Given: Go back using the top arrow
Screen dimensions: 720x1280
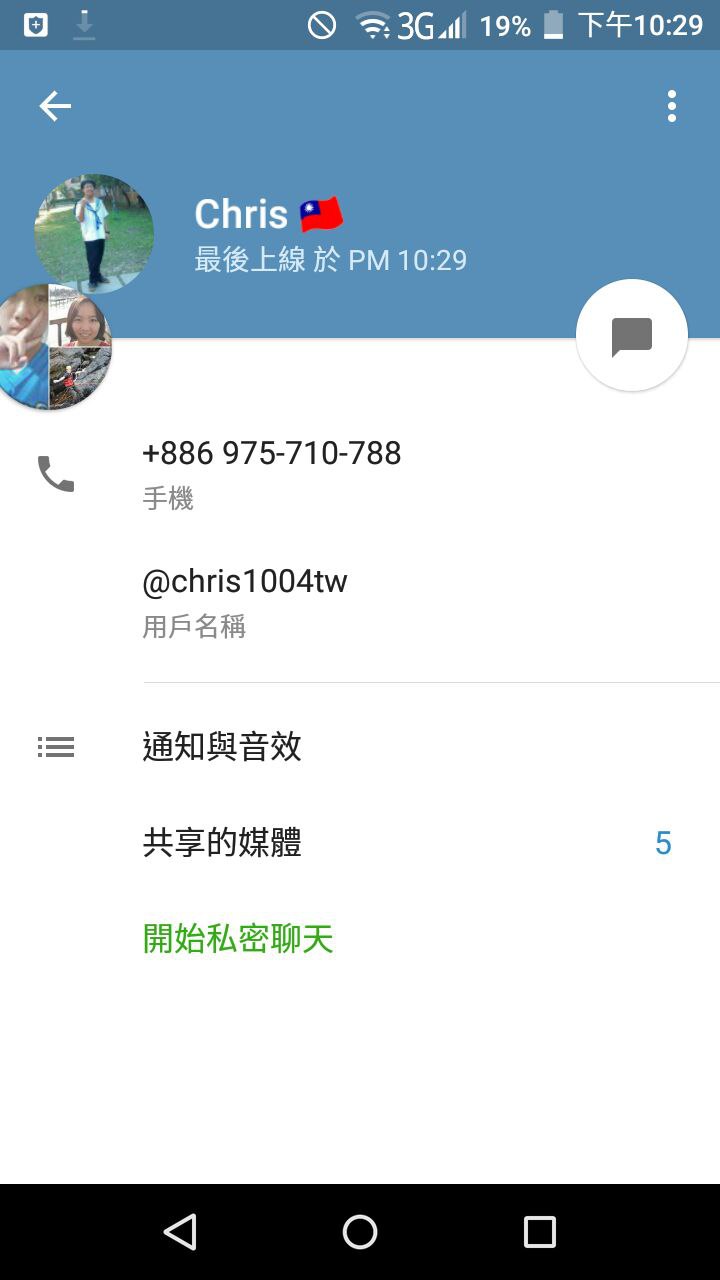Looking at the screenshot, I should [55, 106].
